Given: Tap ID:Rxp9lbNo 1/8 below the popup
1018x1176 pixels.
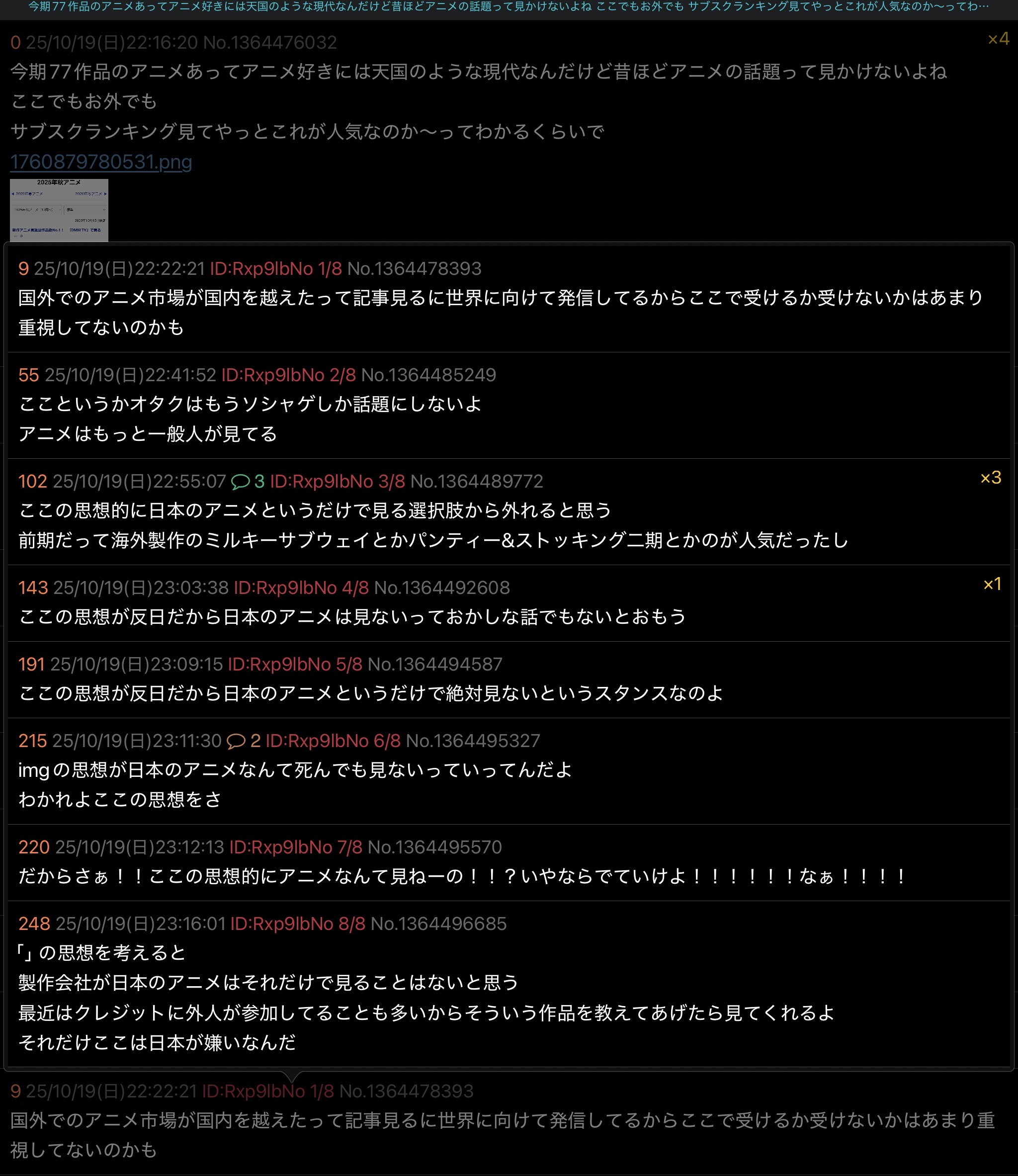Looking at the screenshot, I should tap(267, 1091).
